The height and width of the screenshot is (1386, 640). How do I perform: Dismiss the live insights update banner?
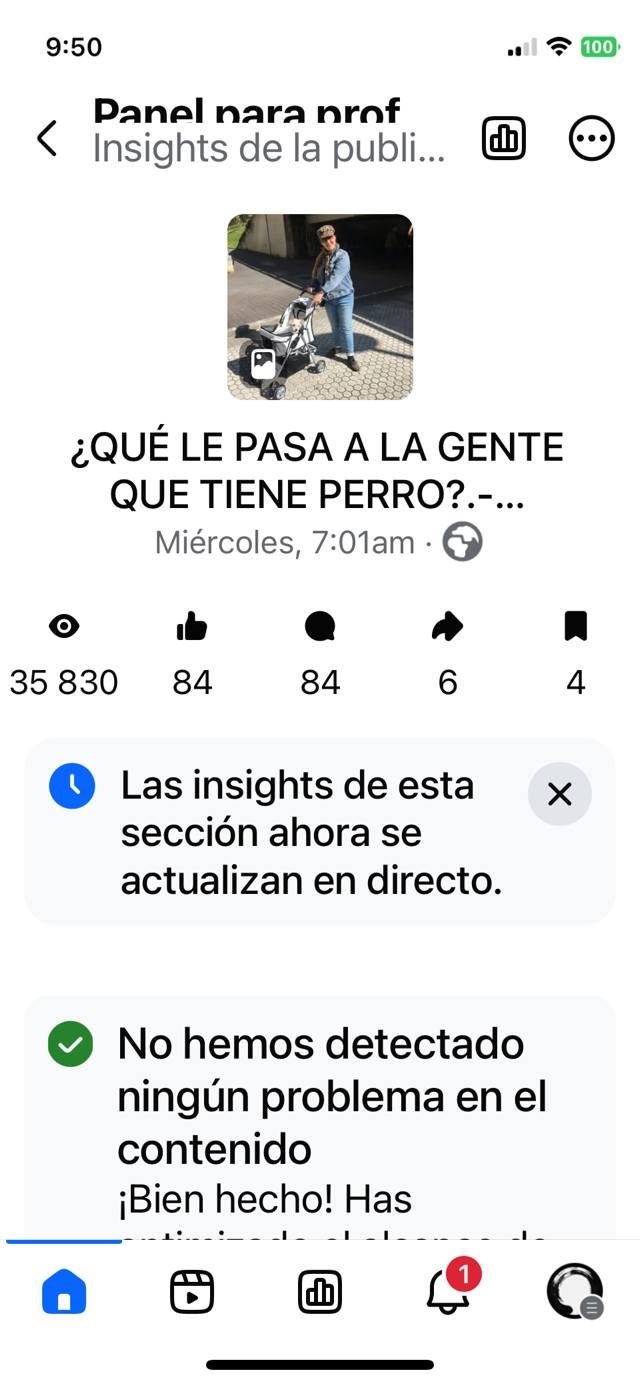coord(559,794)
